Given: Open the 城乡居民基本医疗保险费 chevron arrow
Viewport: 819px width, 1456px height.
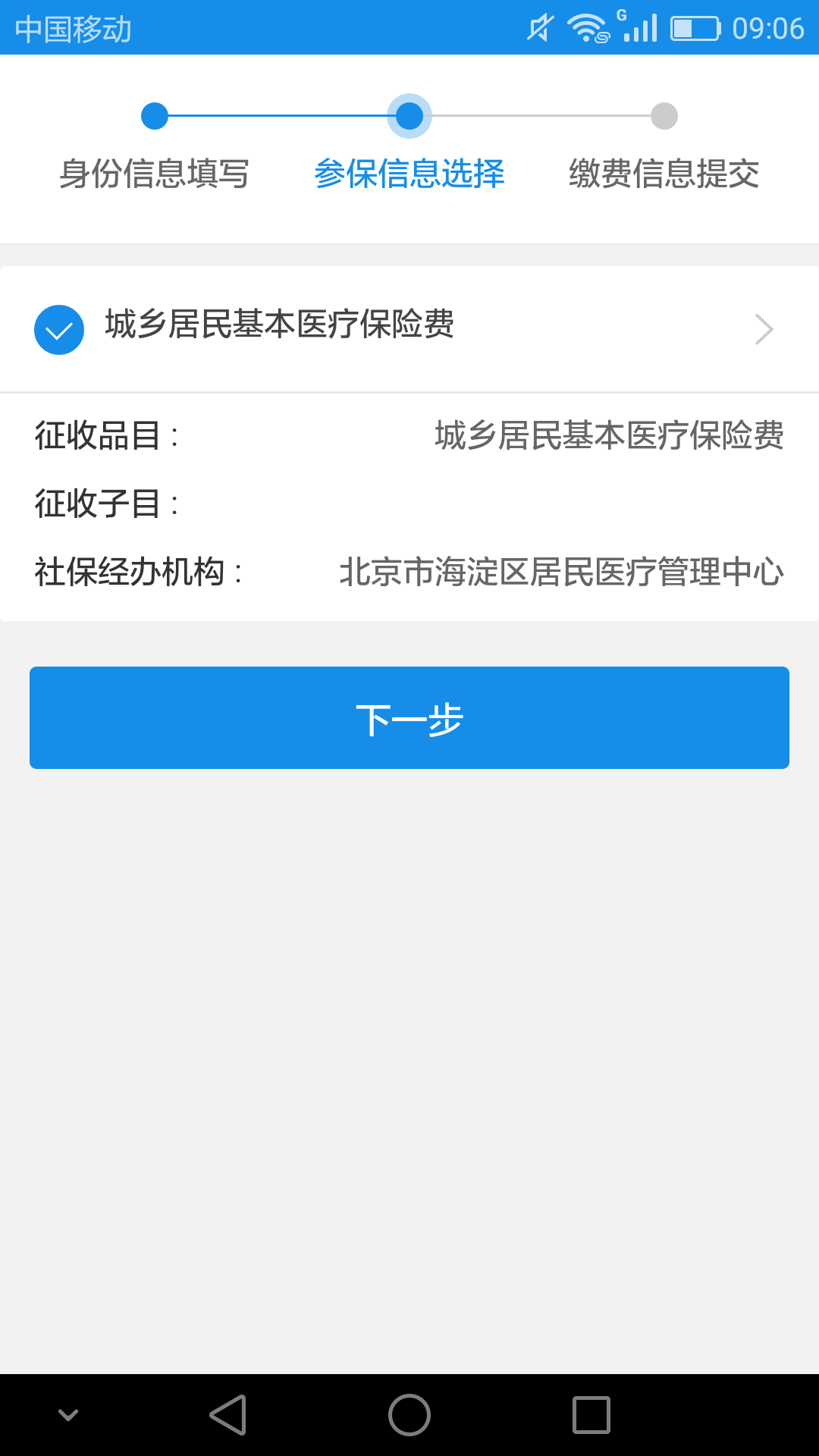Looking at the screenshot, I should click(764, 330).
